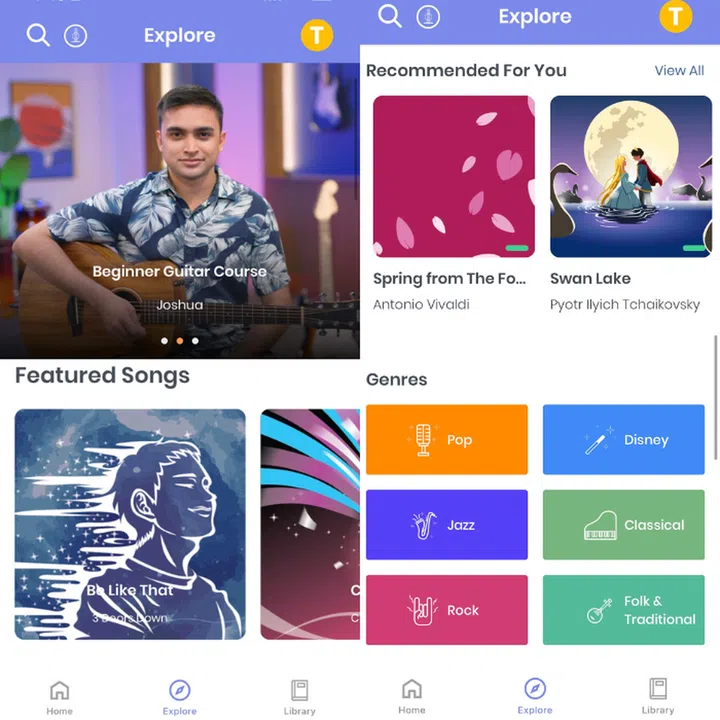This screenshot has width=720, height=720.
Task: View all recommended songs
Action: tap(679, 71)
